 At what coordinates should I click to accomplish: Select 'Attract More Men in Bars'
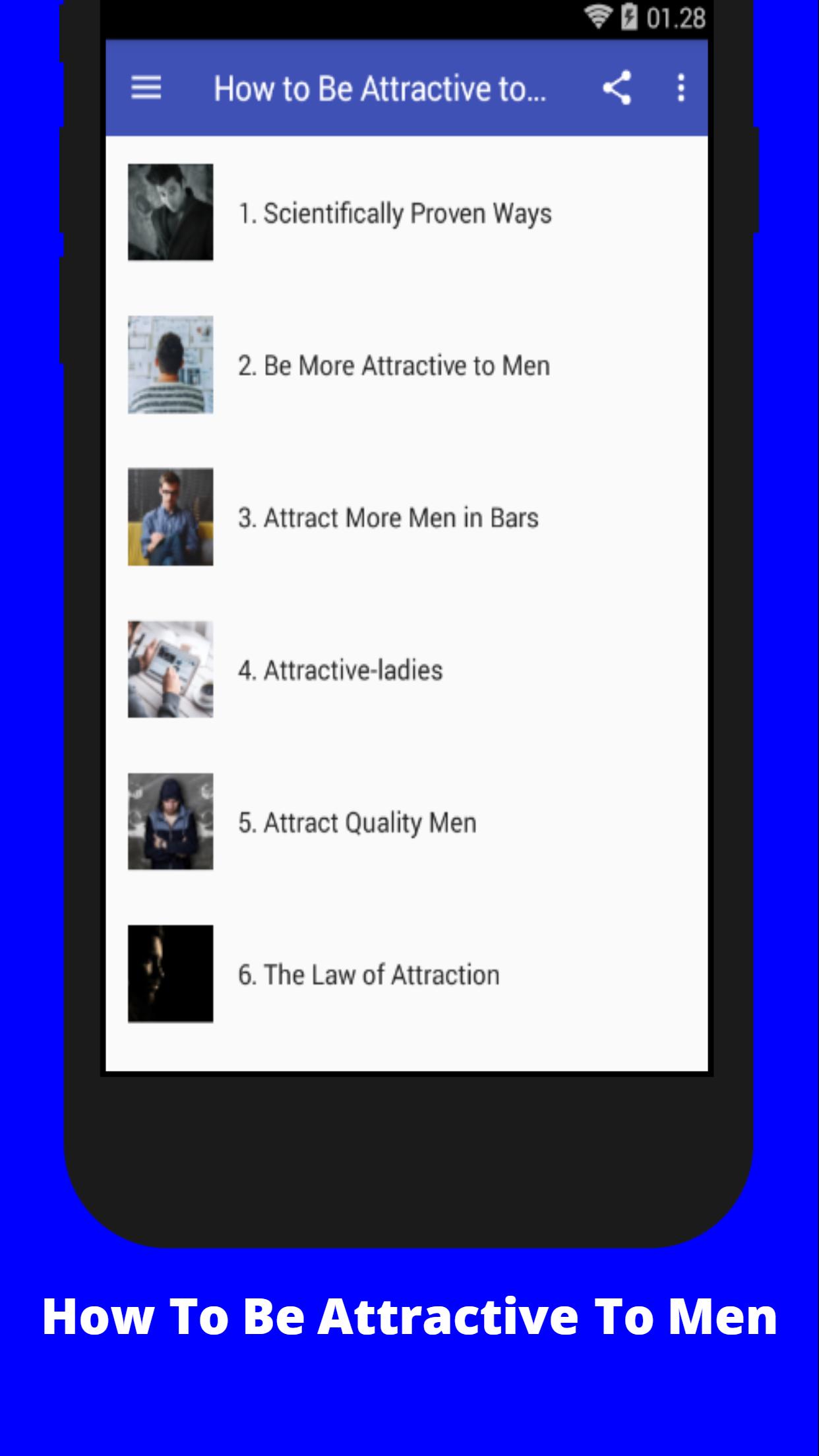pyautogui.click(x=389, y=517)
